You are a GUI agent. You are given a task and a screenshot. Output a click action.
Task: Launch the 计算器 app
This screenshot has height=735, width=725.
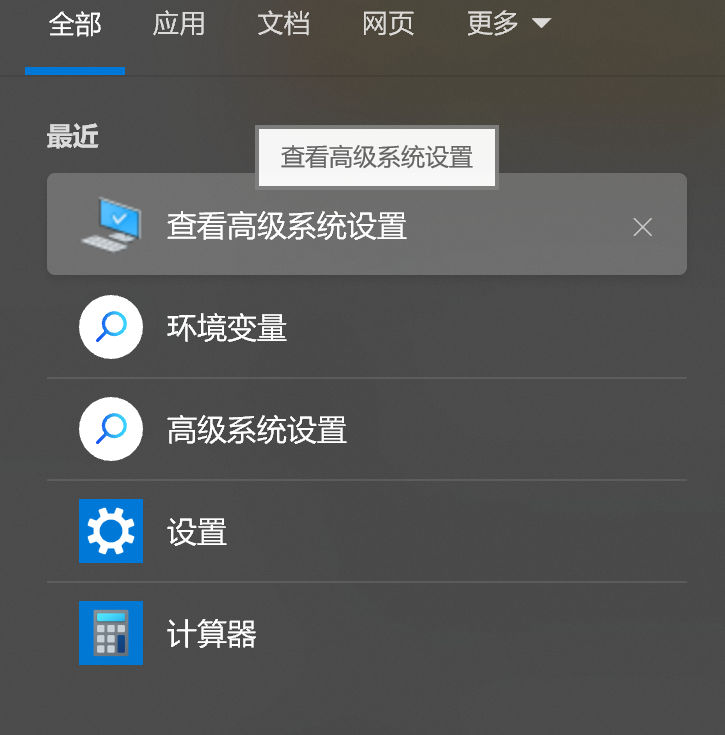[x=212, y=634]
